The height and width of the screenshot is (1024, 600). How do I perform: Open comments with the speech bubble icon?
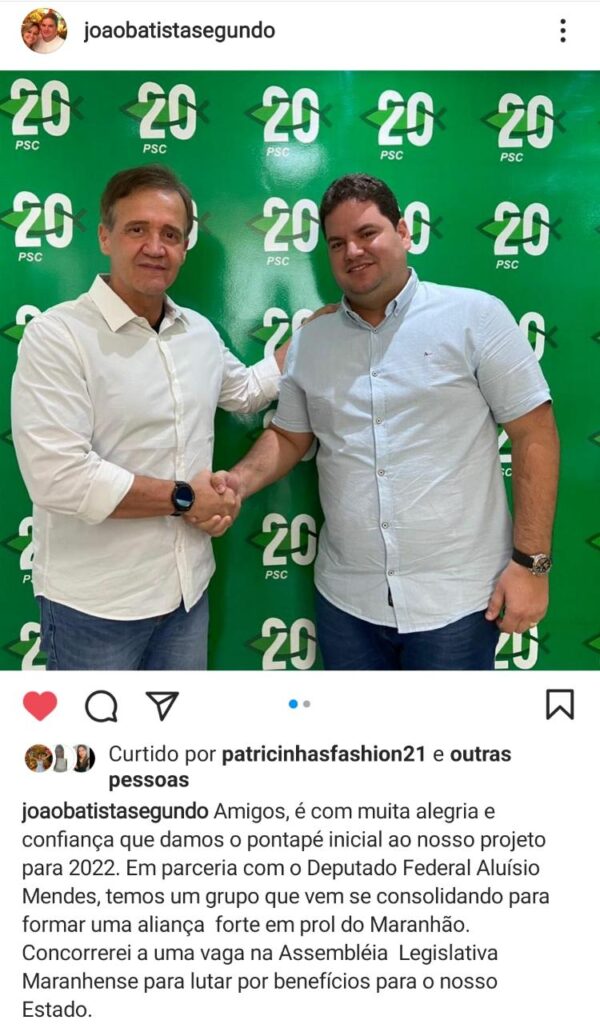(101, 706)
